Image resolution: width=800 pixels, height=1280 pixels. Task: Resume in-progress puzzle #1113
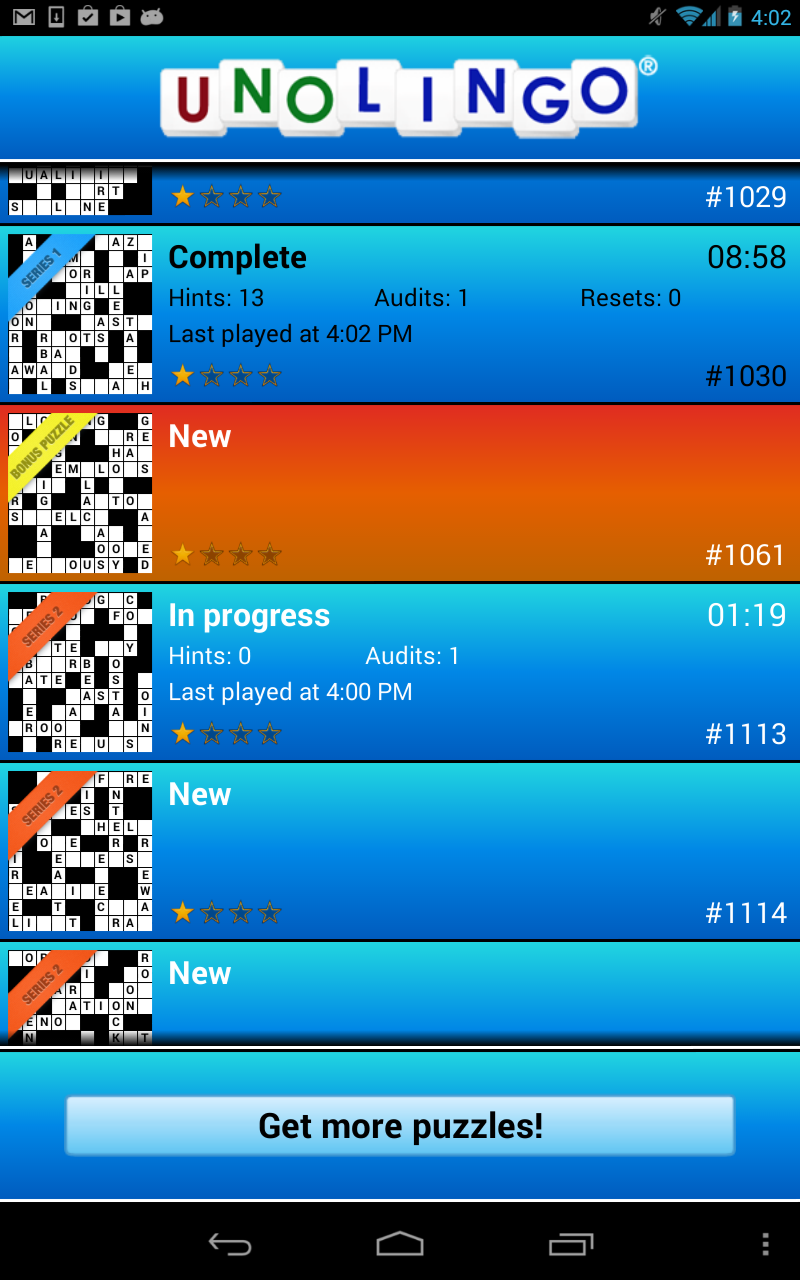click(400, 672)
